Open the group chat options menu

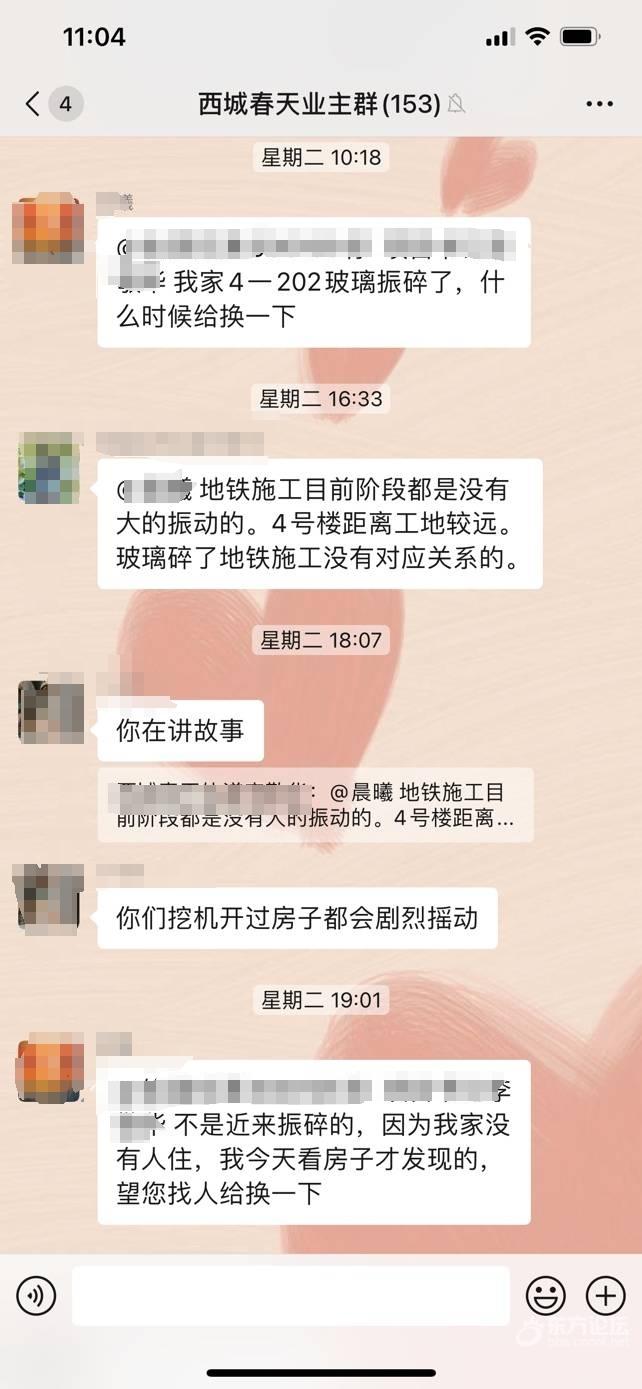(598, 103)
